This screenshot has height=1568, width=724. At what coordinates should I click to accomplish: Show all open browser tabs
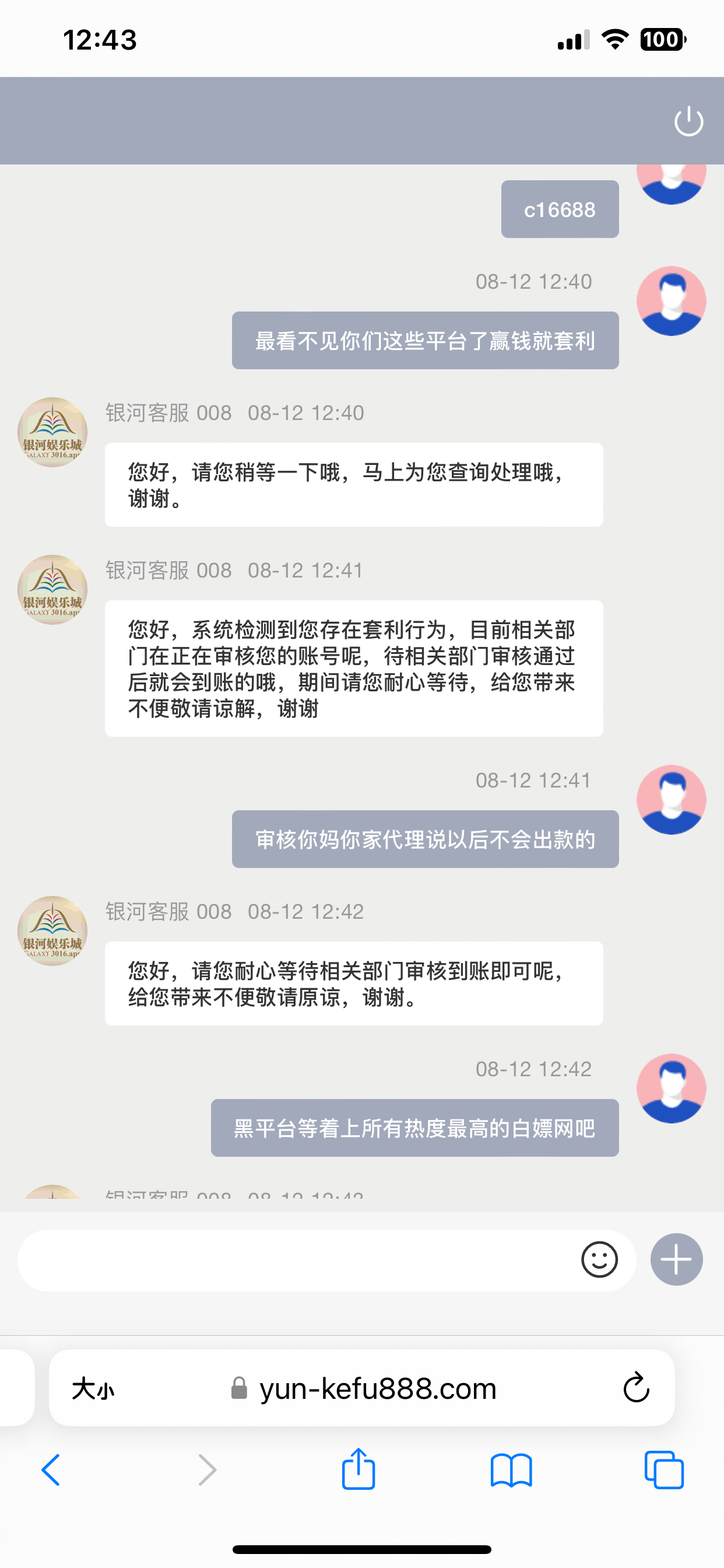click(x=664, y=1470)
